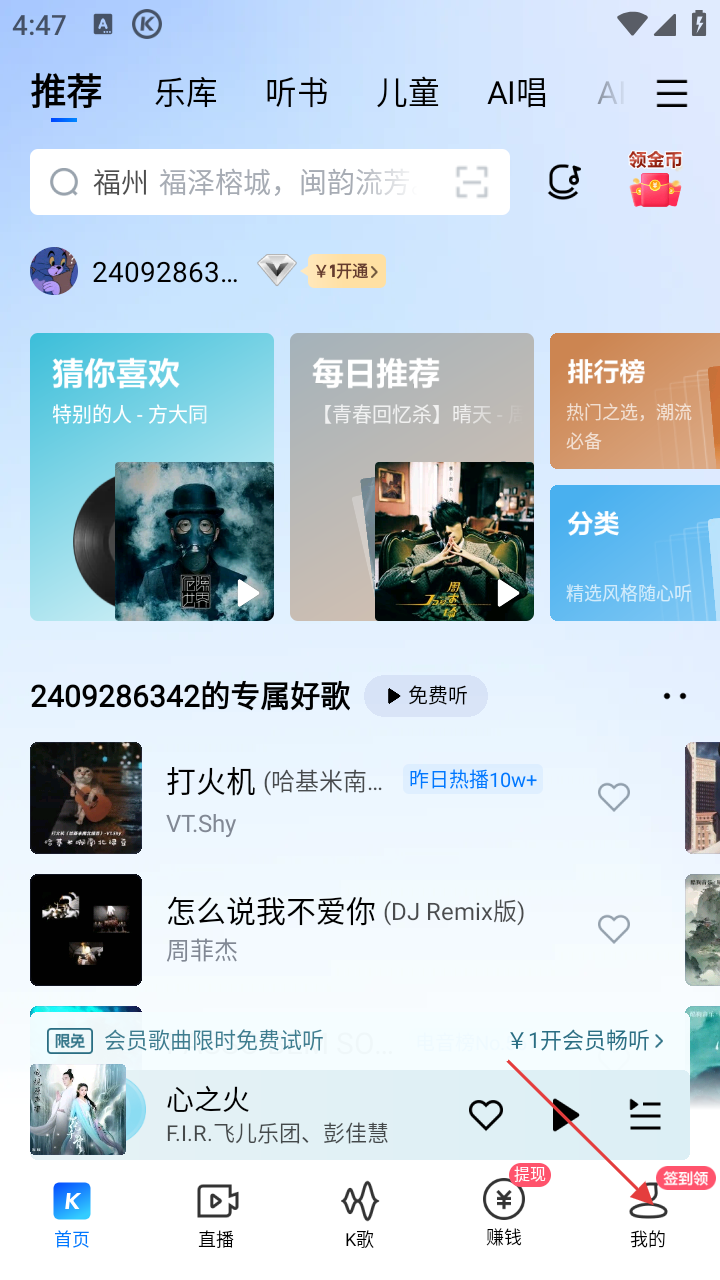Go to the 我的 tab
This screenshot has width=720, height=1280.
pyautogui.click(x=647, y=1213)
